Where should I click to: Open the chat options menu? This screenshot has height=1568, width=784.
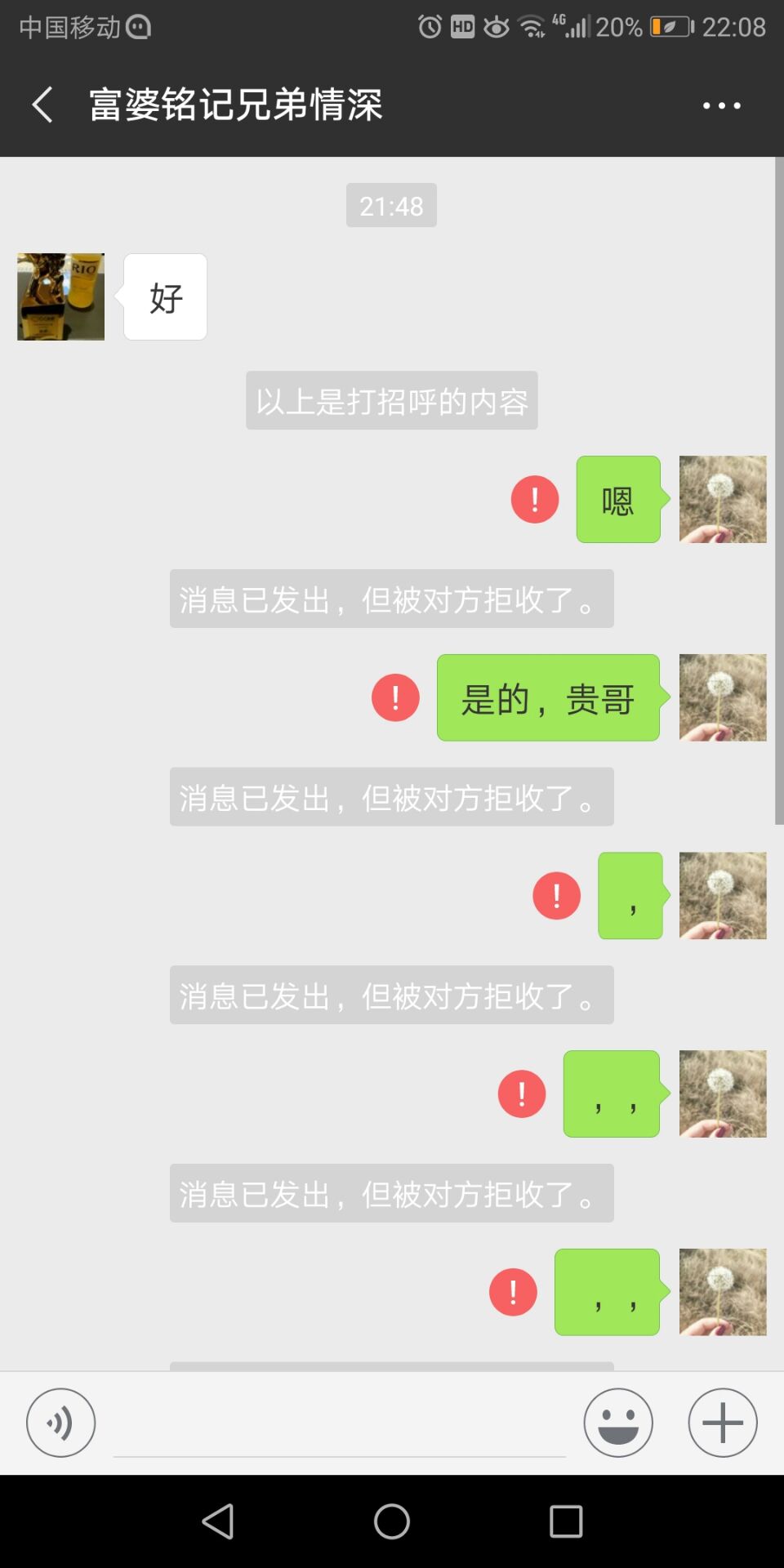722,105
